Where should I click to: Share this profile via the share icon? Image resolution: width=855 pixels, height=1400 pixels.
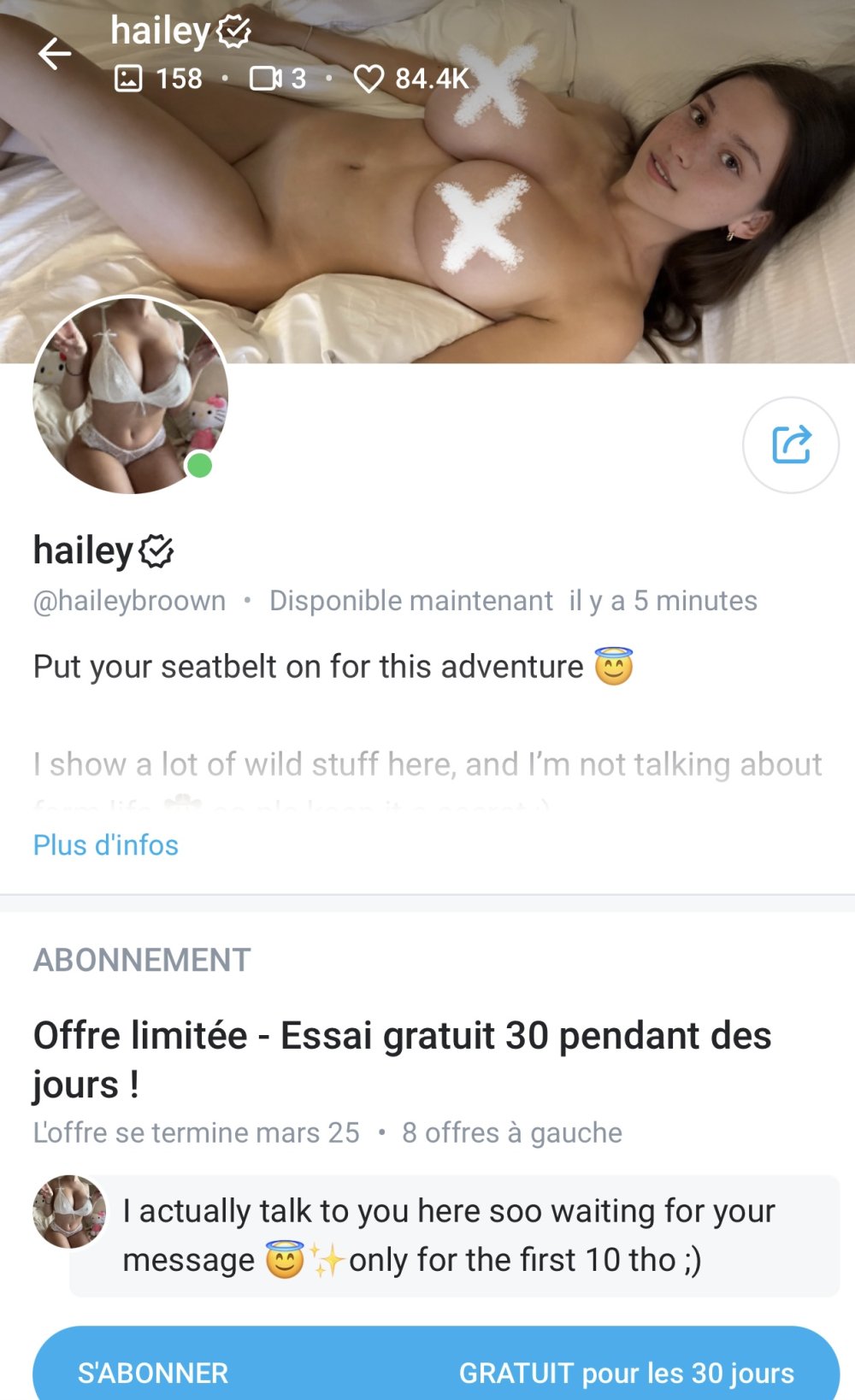tap(790, 444)
